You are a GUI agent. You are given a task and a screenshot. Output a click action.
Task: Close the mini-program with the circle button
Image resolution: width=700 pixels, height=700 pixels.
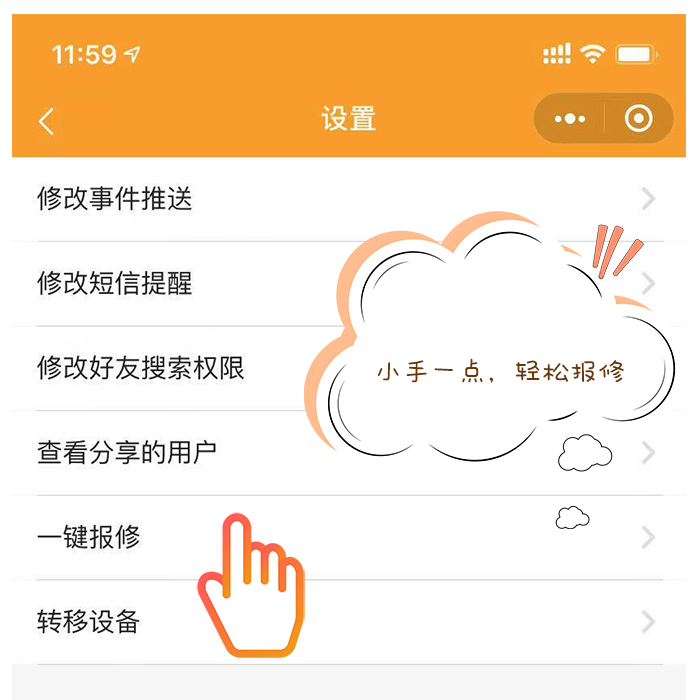tap(638, 119)
